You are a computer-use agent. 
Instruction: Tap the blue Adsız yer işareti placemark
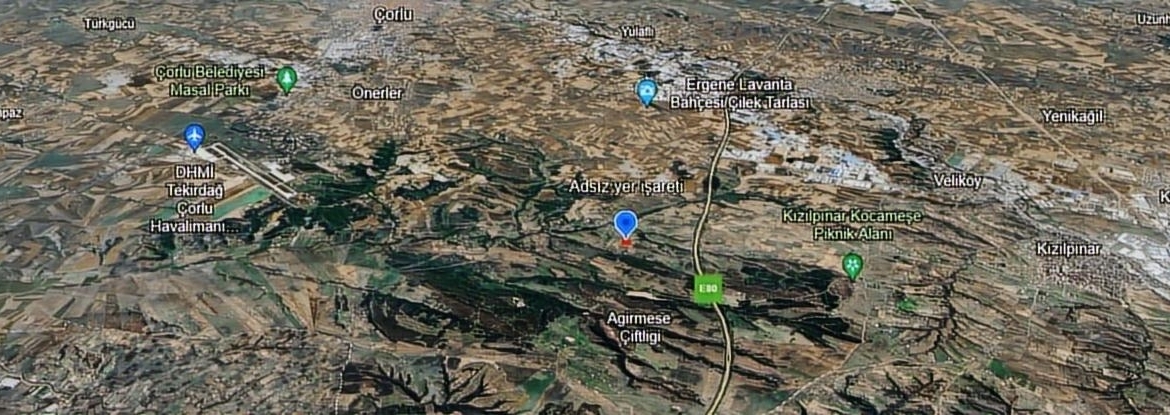point(626,223)
